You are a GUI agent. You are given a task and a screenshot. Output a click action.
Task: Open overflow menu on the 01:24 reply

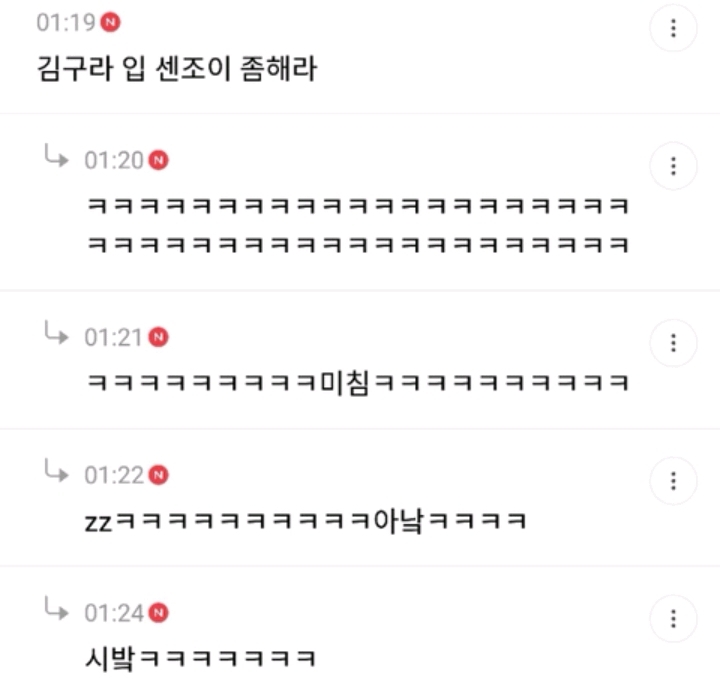pos(673,619)
